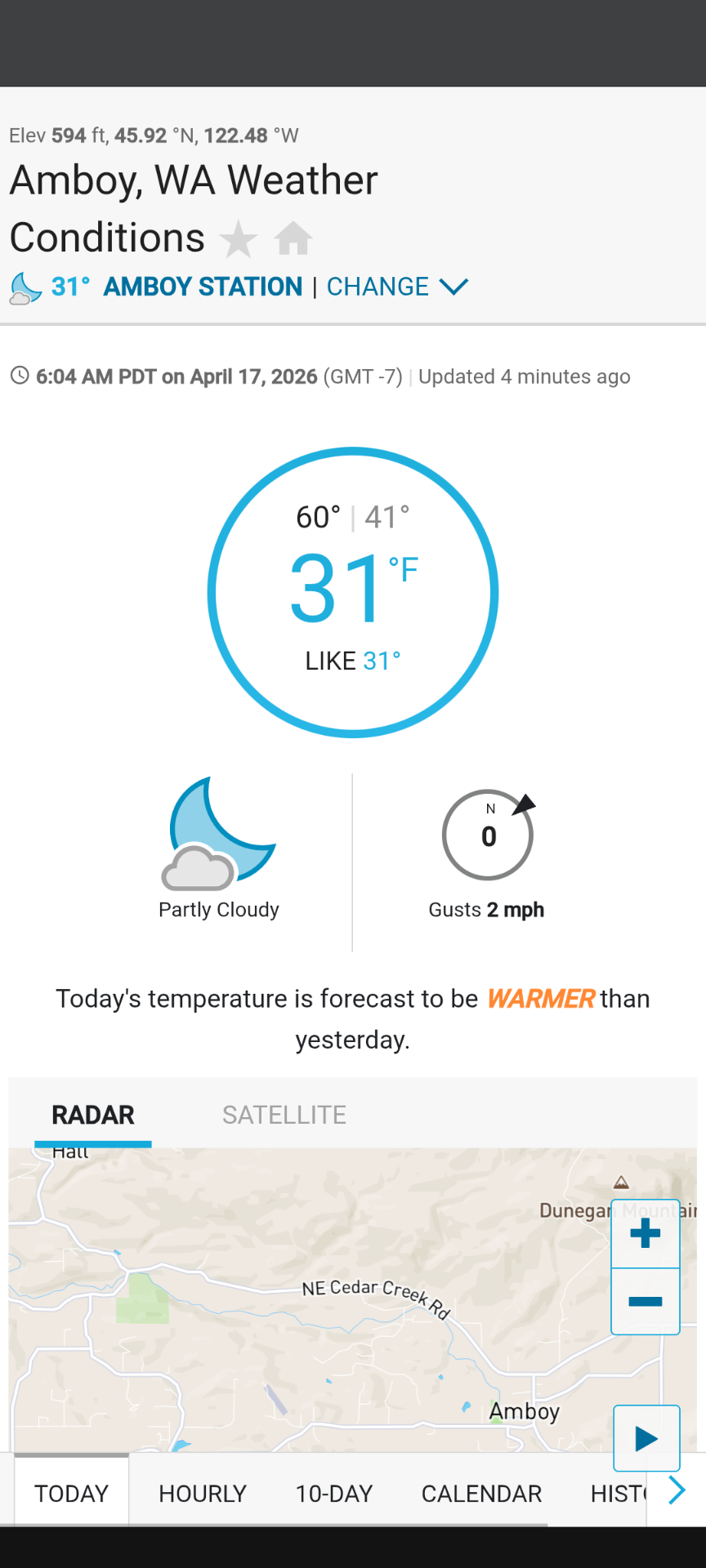Mark Amboy as favorite with star icon
This screenshot has width=706, height=1568.
pyautogui.click(x=239, y=239)
